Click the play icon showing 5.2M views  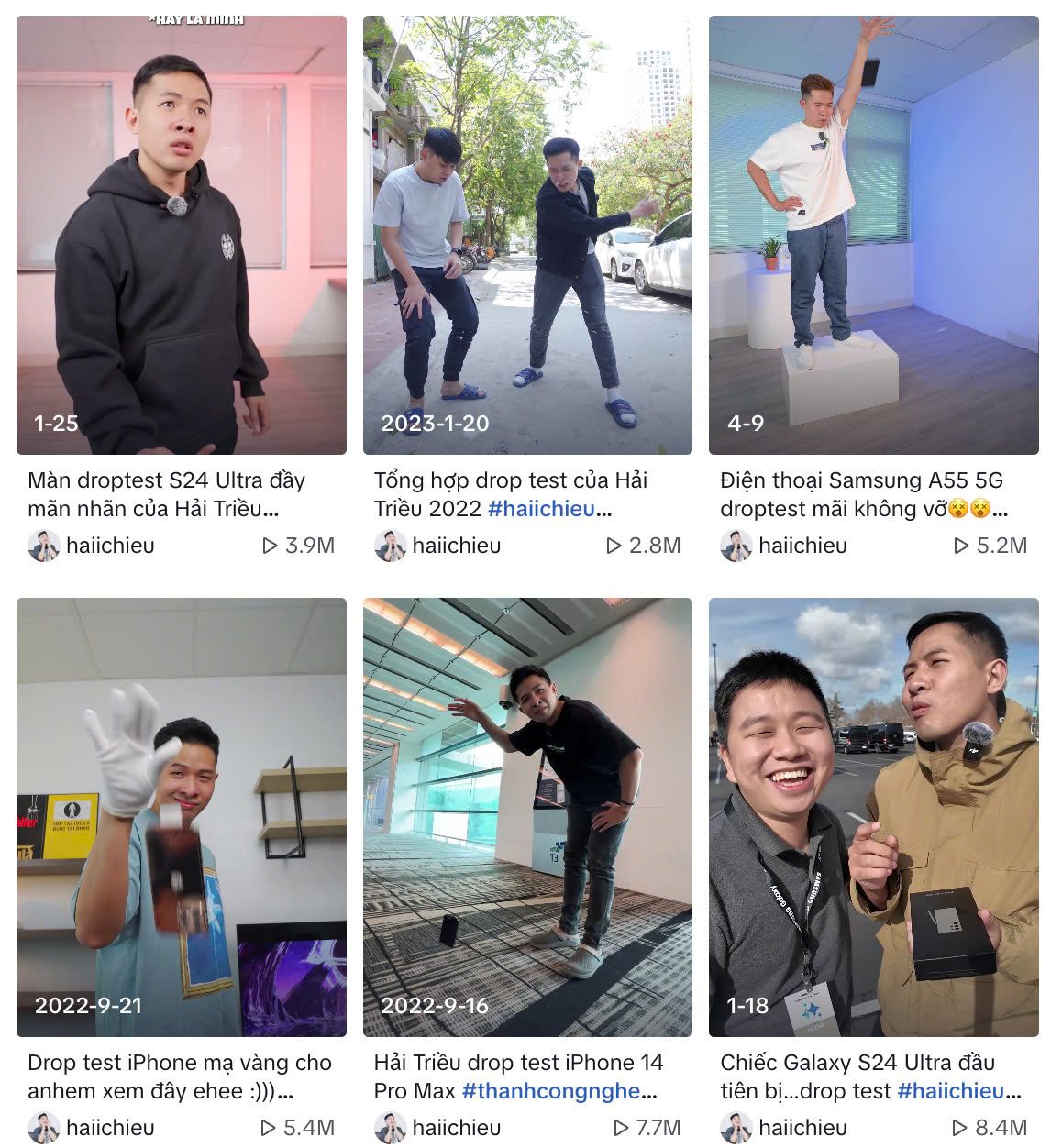point(959,546)
